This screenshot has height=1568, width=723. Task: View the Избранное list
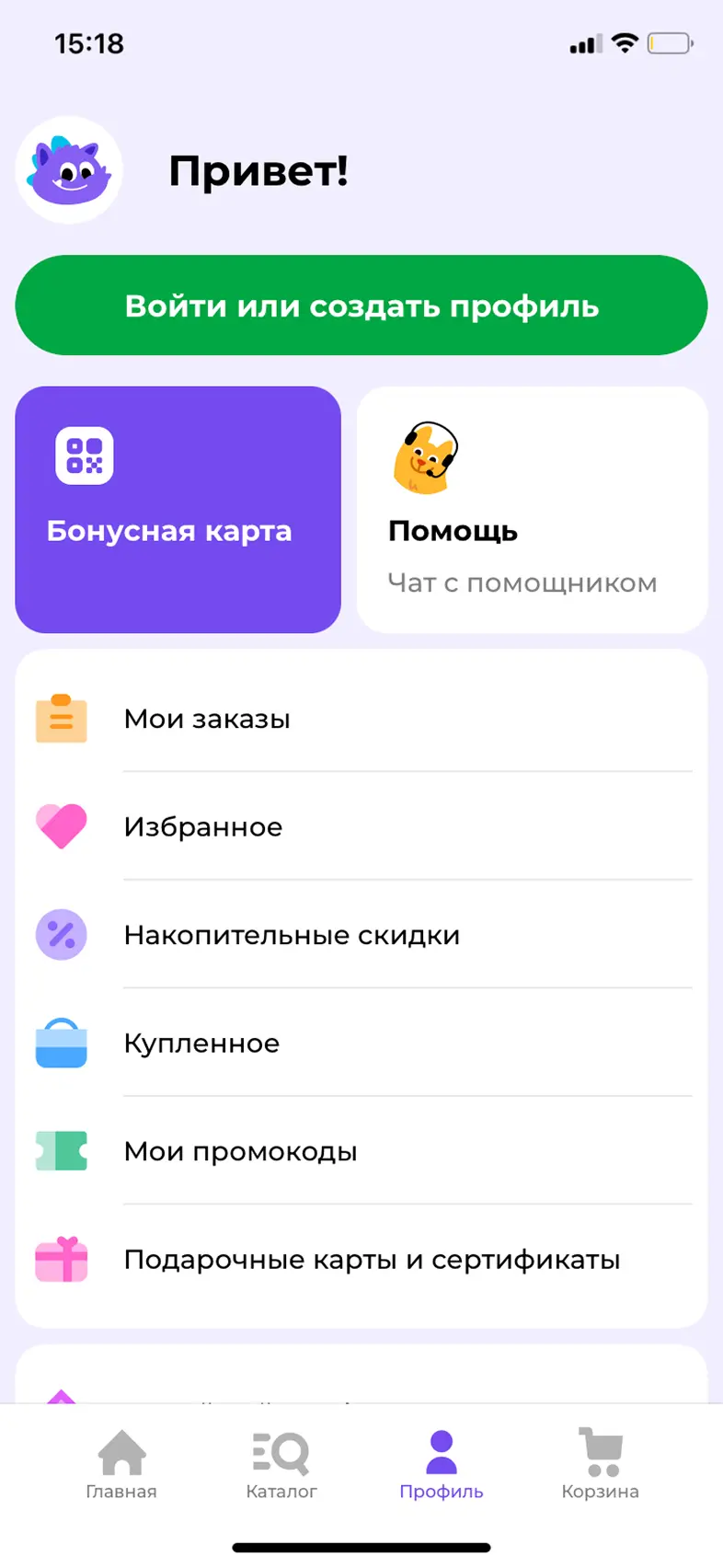point(361,826)
